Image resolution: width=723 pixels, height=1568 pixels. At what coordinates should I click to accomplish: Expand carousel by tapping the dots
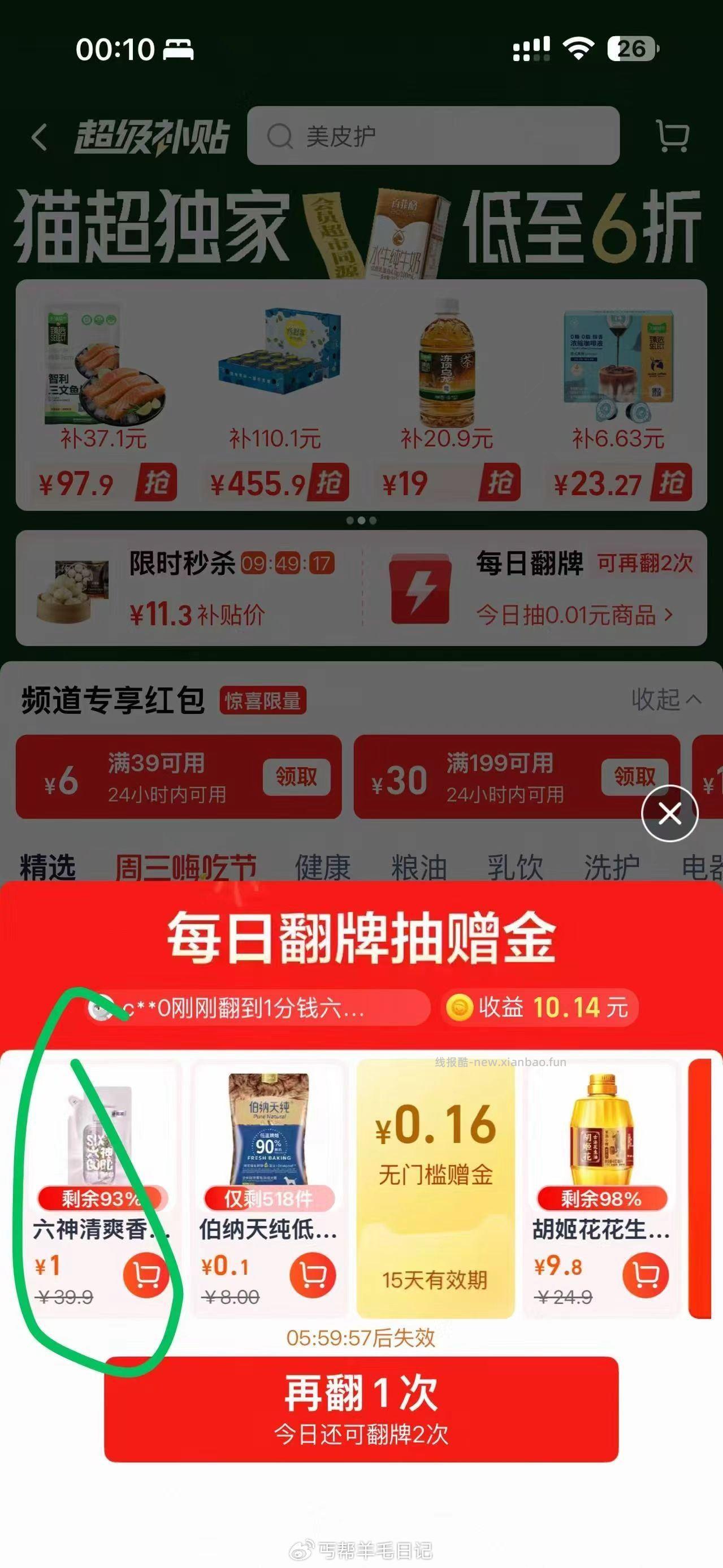[362, 519]
